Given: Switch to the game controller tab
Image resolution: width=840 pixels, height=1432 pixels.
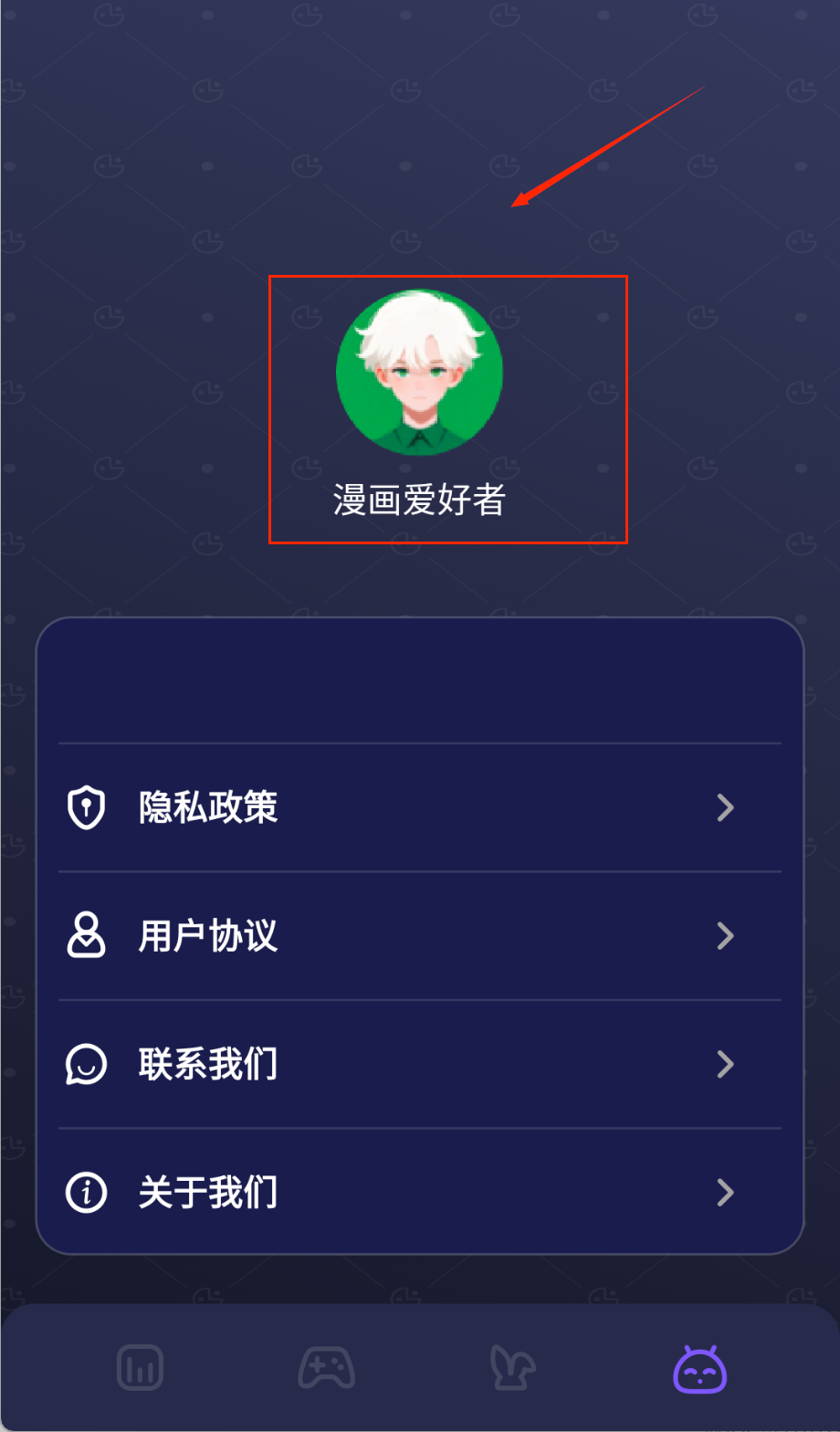Looking at the screenshot, I should [326, 1368].
